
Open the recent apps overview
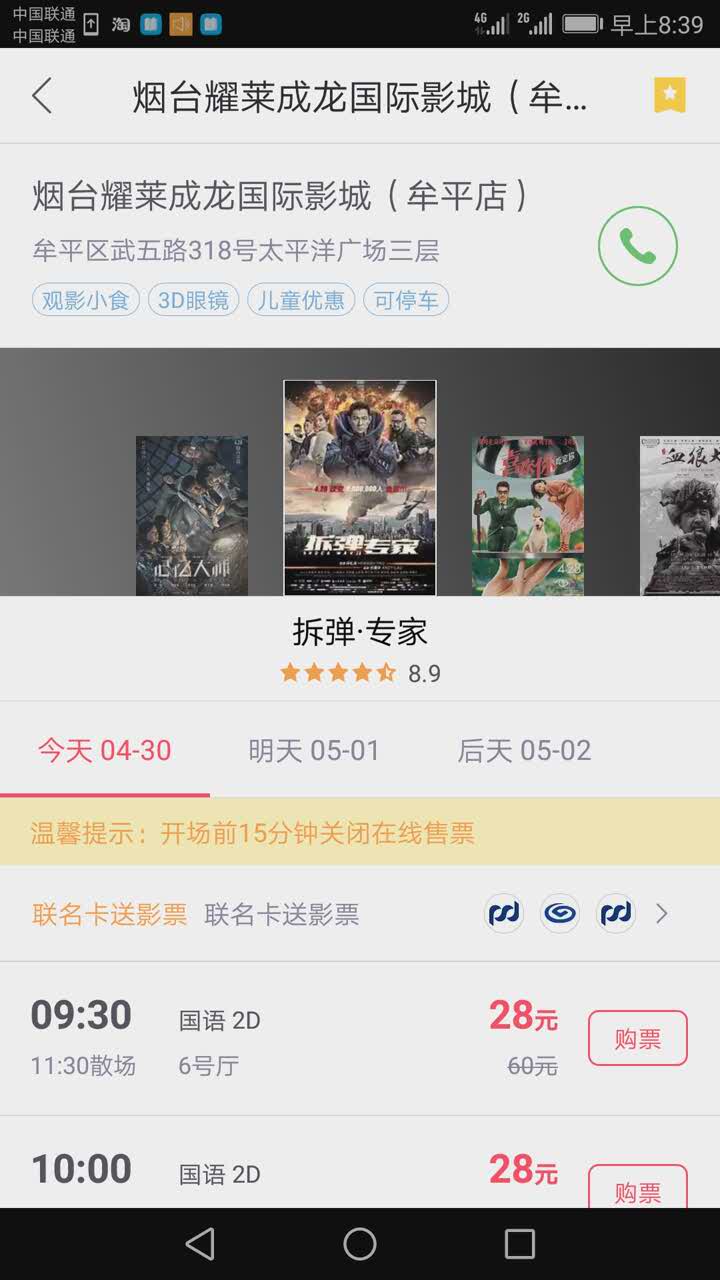pyautogui.click(x=519, y=1244)
